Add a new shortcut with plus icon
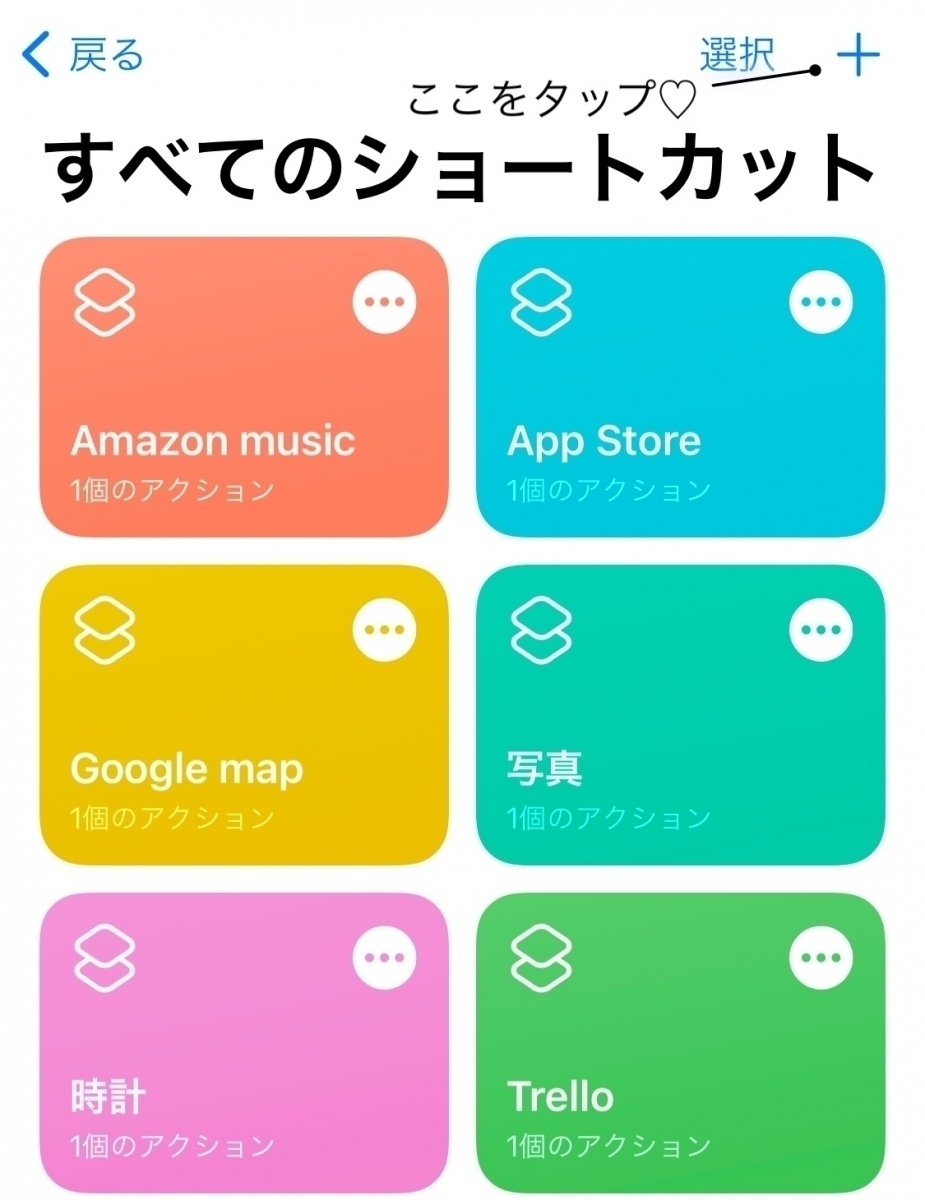Viewport: 925px width, 1200px height. click(858, 55)
